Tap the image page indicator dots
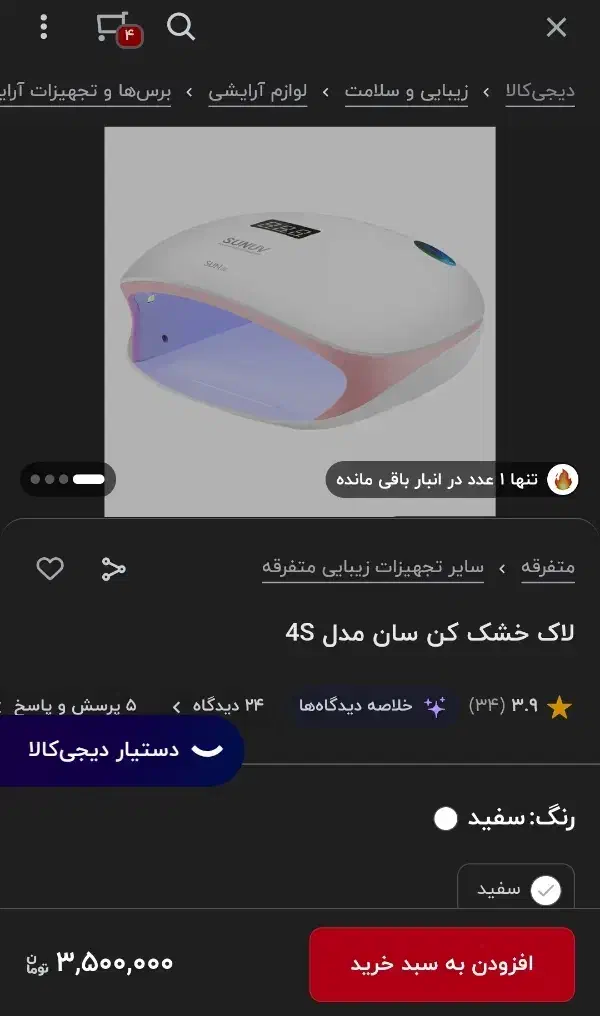 click(x=68, y=479)
